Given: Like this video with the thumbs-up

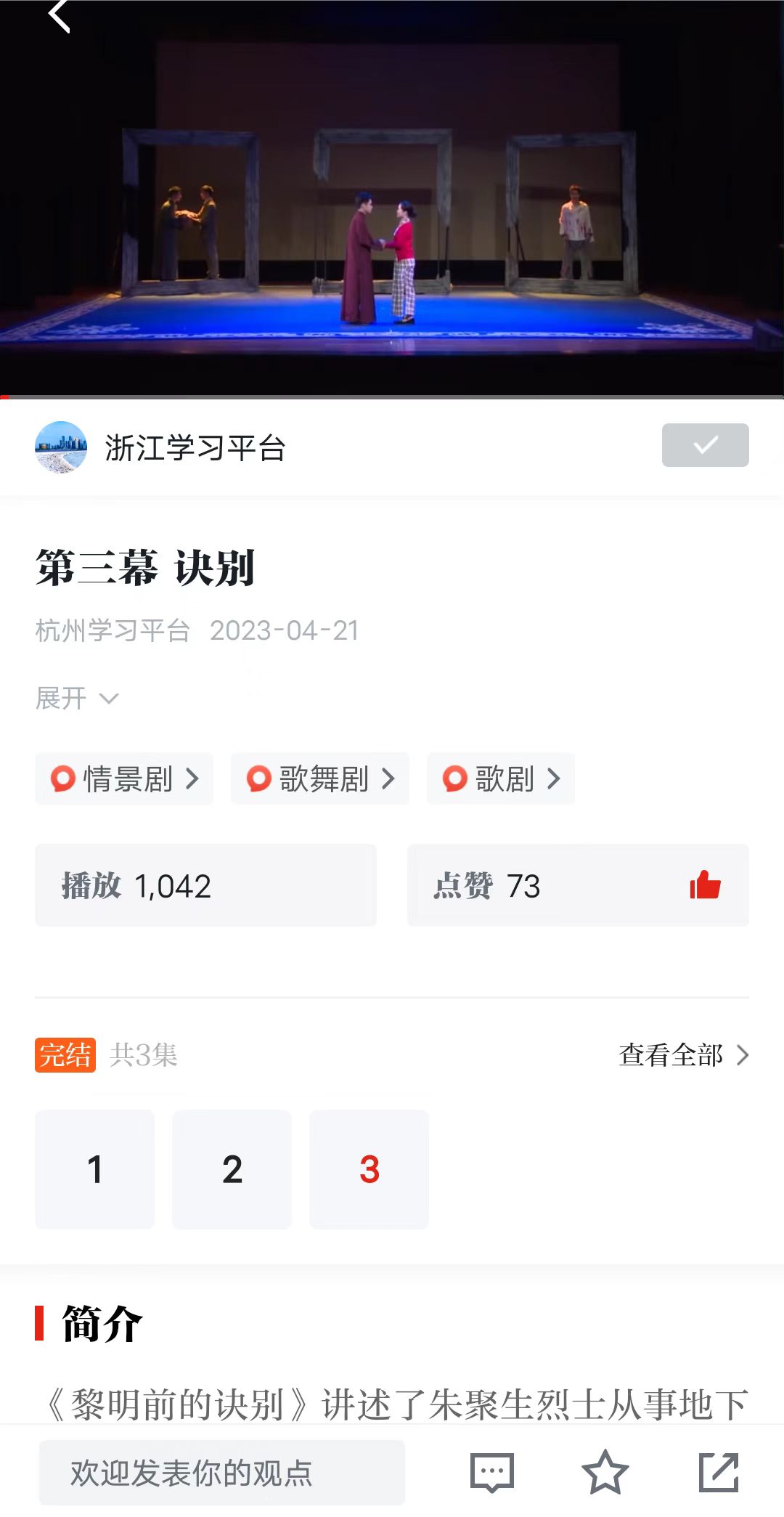Looking at the screenshot, I should click(x=705, y=885).
